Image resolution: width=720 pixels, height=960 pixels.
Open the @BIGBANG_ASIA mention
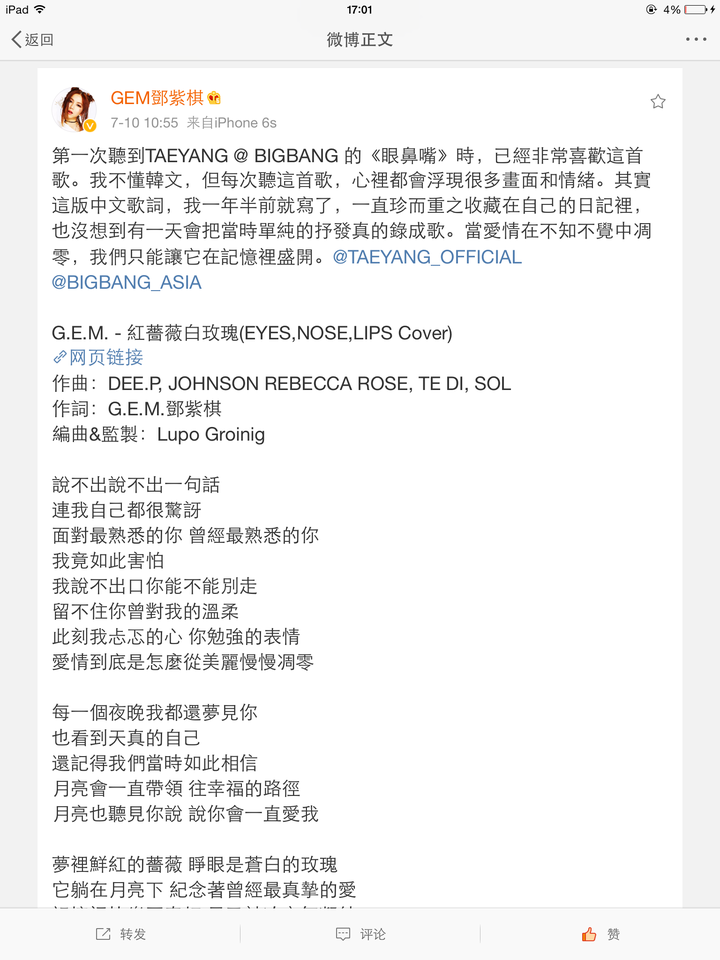(126, 282)
